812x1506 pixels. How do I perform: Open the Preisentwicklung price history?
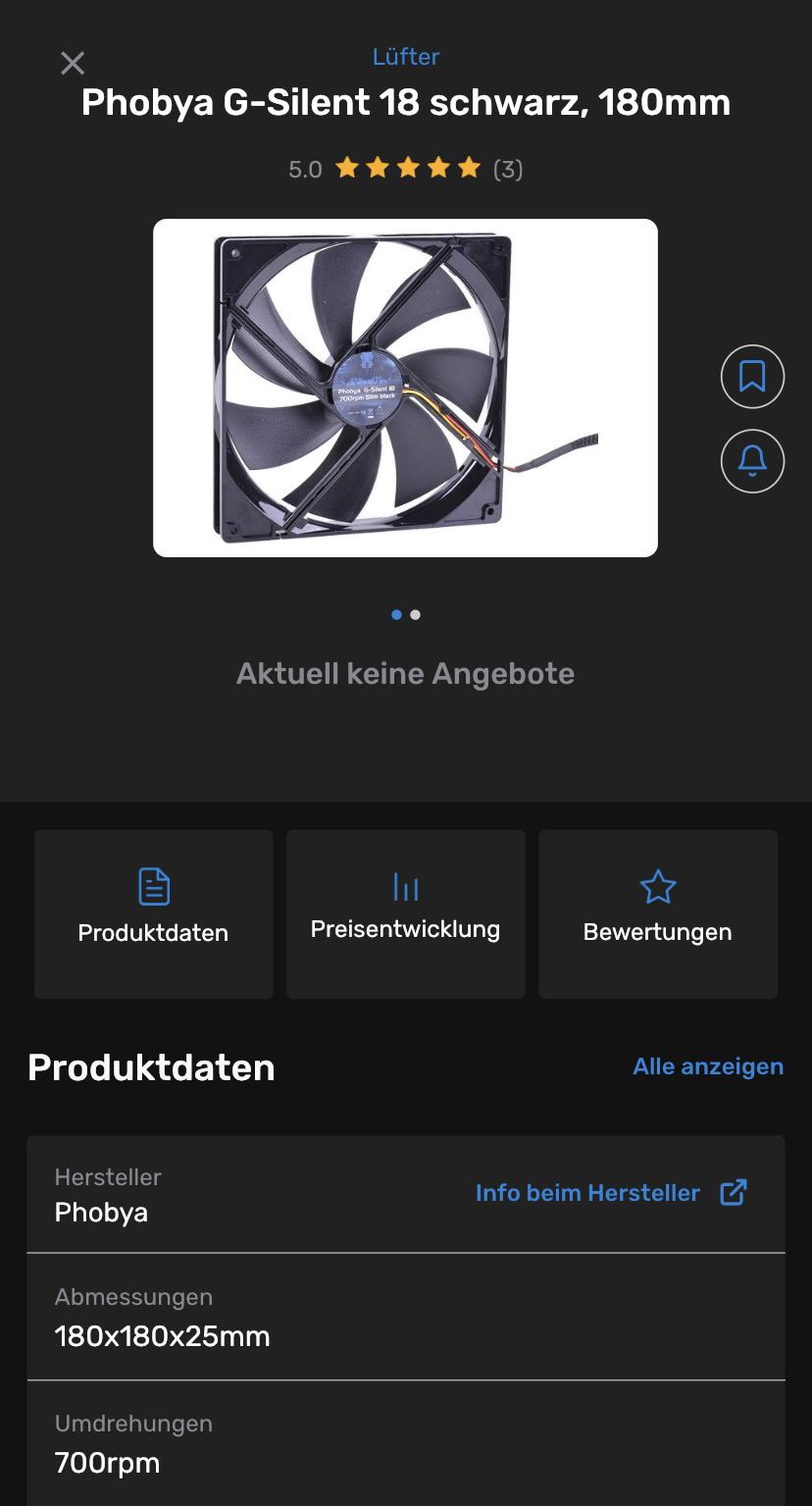click(405, 913)
